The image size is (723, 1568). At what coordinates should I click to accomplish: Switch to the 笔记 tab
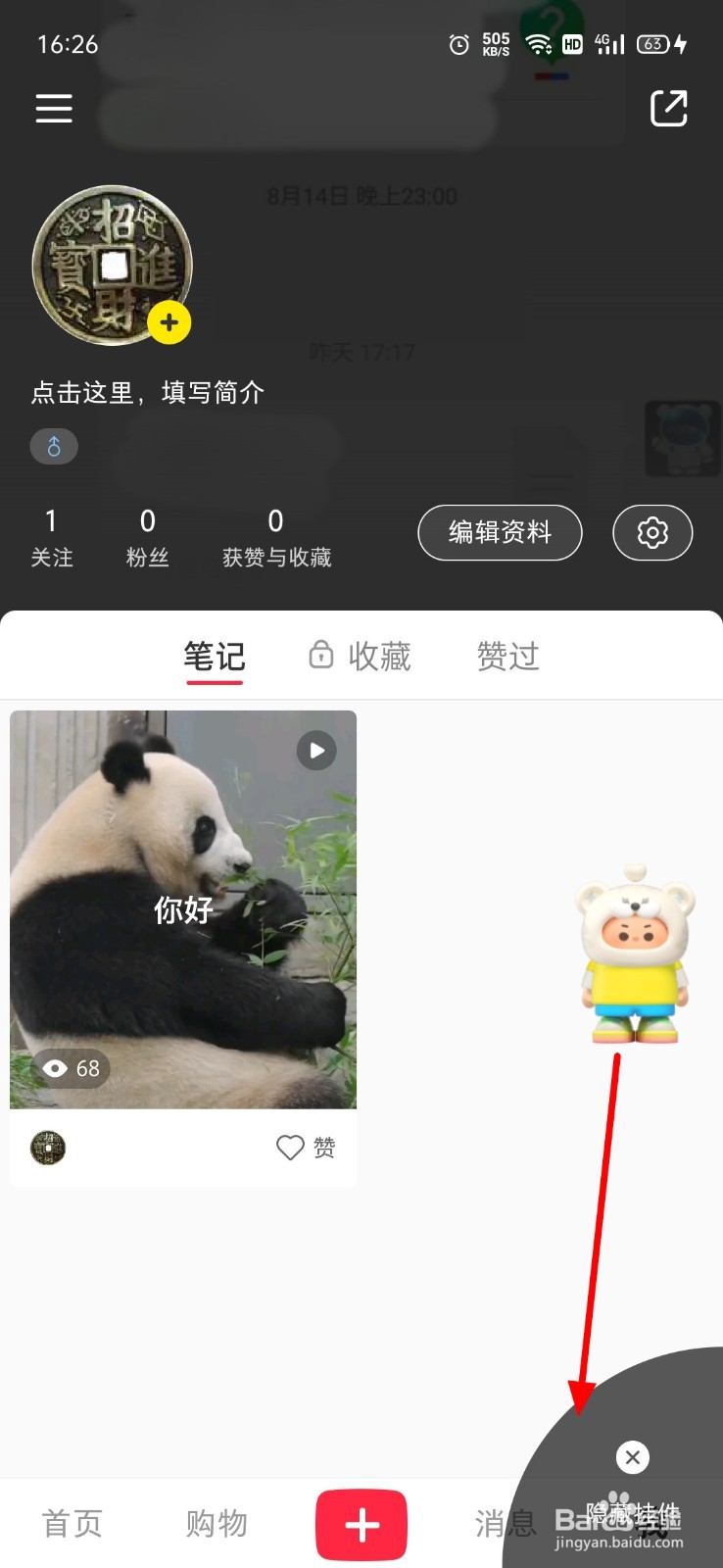[214, 657]
